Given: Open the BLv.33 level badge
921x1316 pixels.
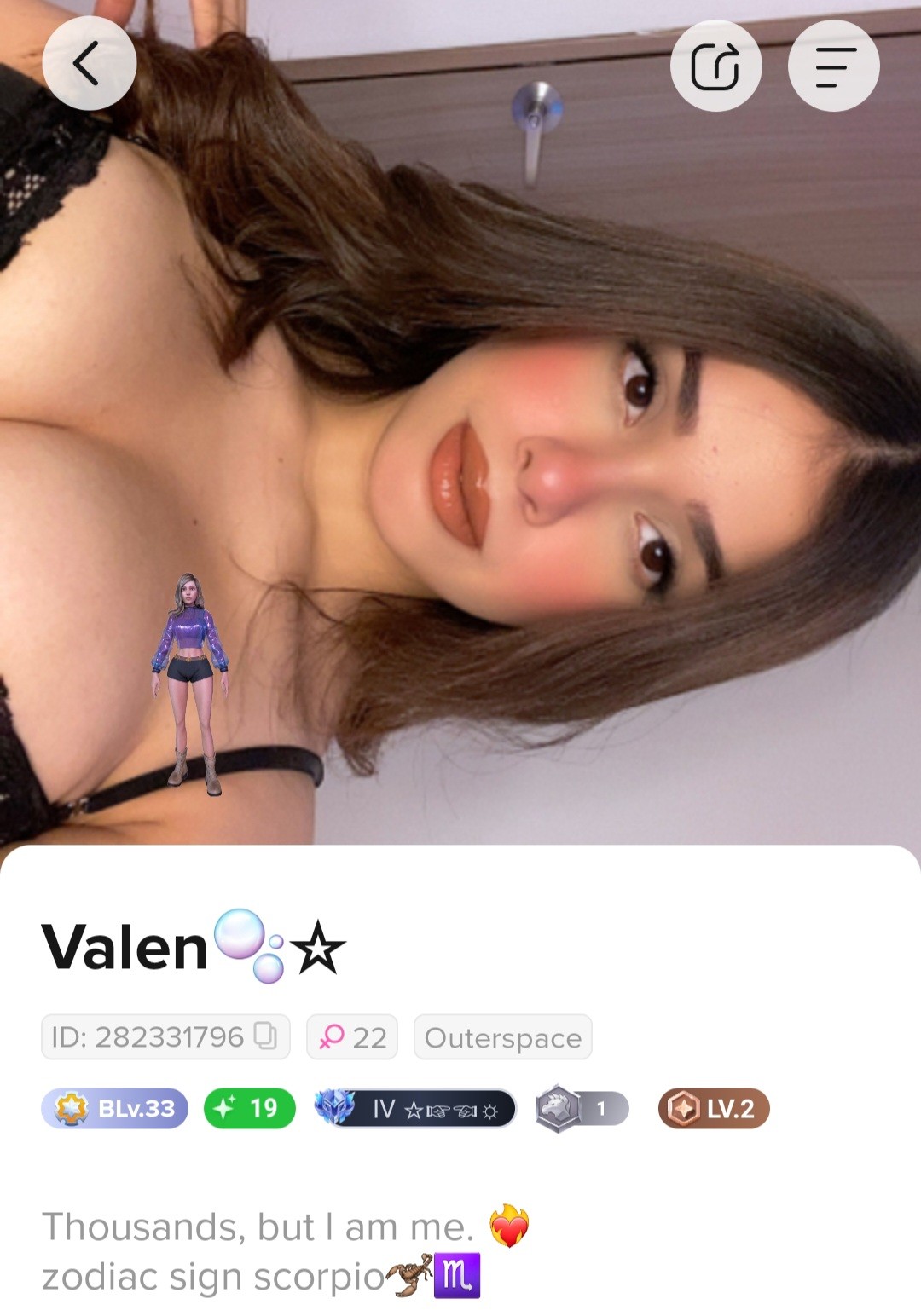Looking at the screenshot, I should 115,1108.
